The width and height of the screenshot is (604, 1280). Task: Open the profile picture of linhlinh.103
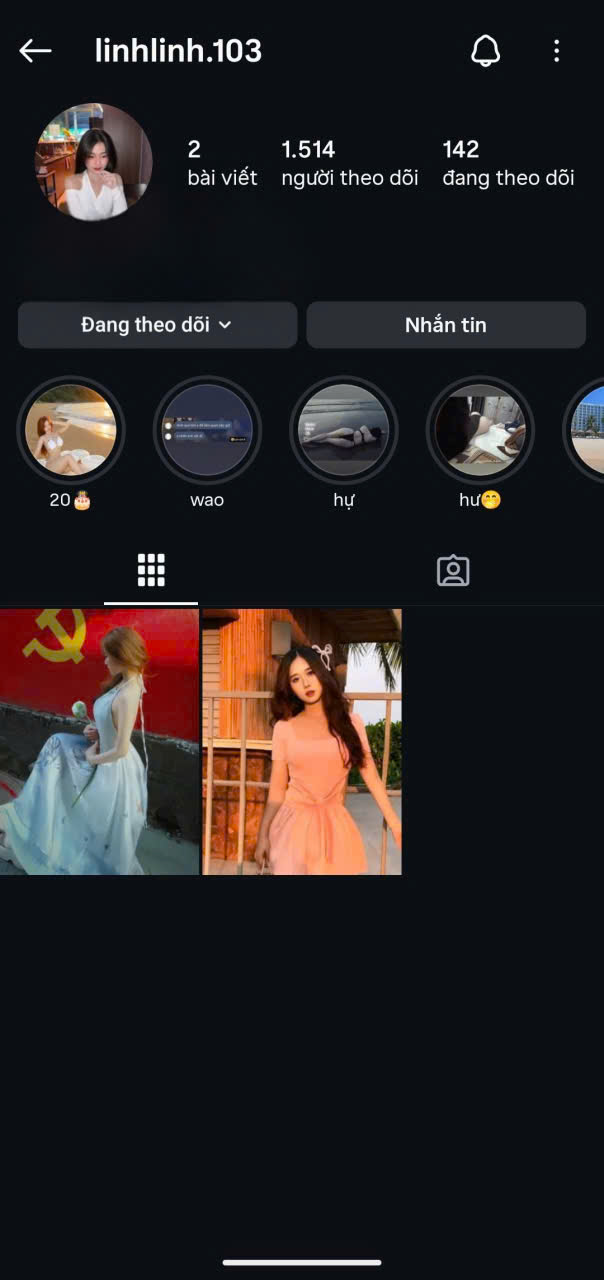[x=94, y=162]
